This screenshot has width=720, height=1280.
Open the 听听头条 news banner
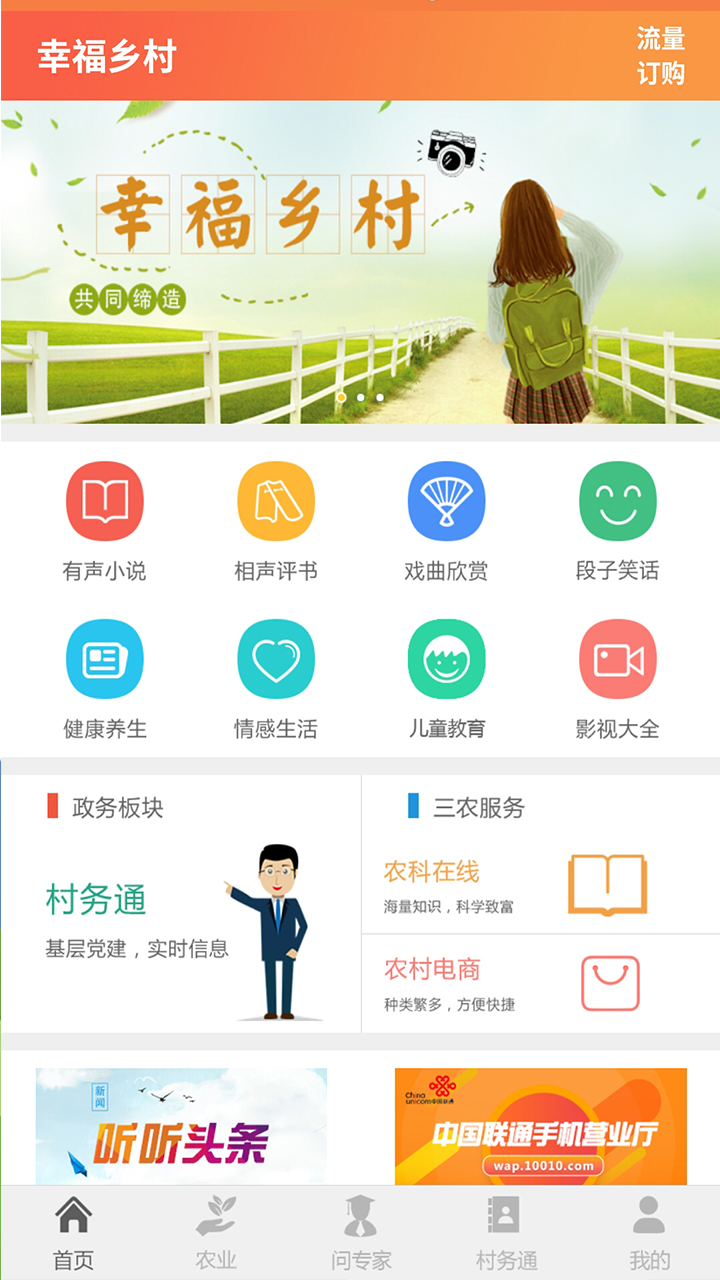(181, 1126)
